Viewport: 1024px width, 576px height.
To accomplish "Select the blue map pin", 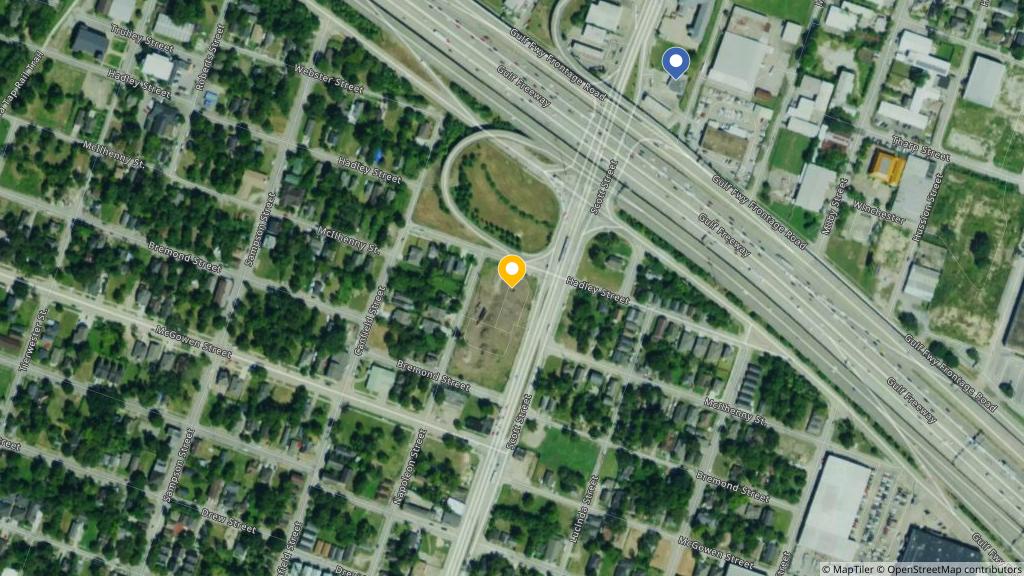I will click(x=676, y=64).
